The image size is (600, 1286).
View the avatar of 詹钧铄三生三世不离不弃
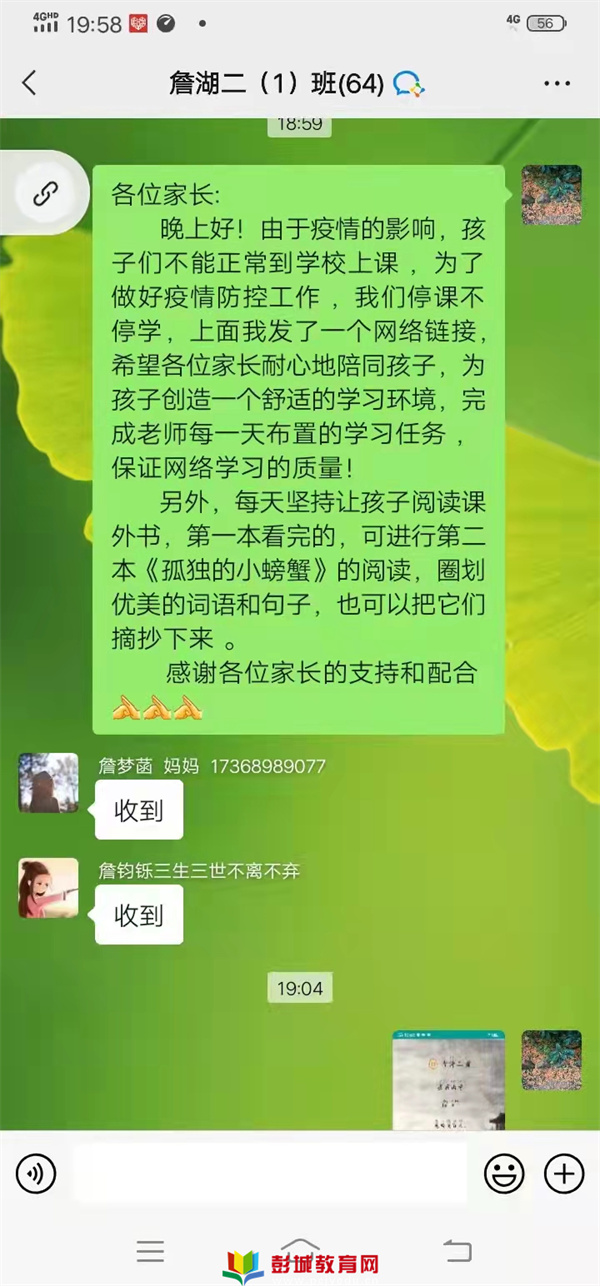tap(48, 888)
